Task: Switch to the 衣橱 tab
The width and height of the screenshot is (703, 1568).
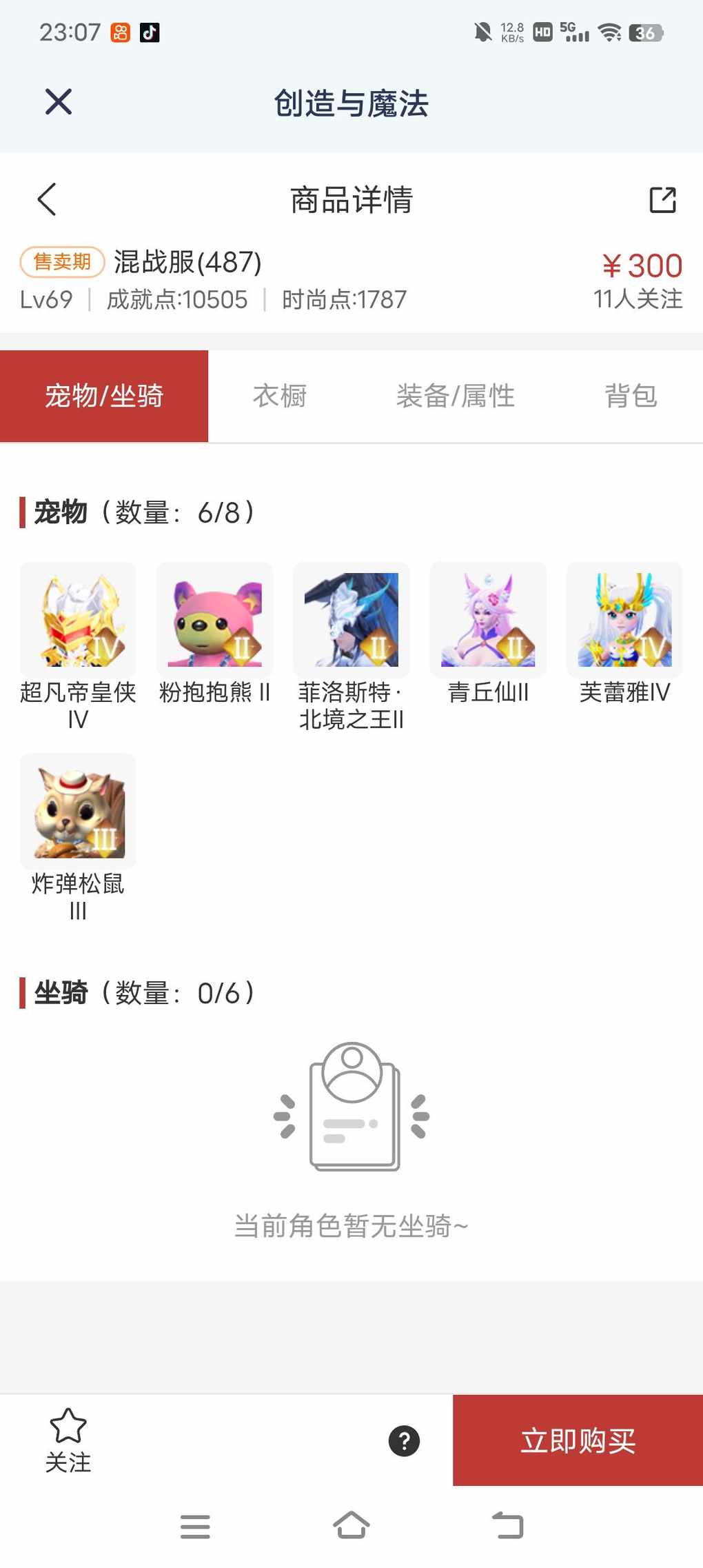Action: coord(279,396)
